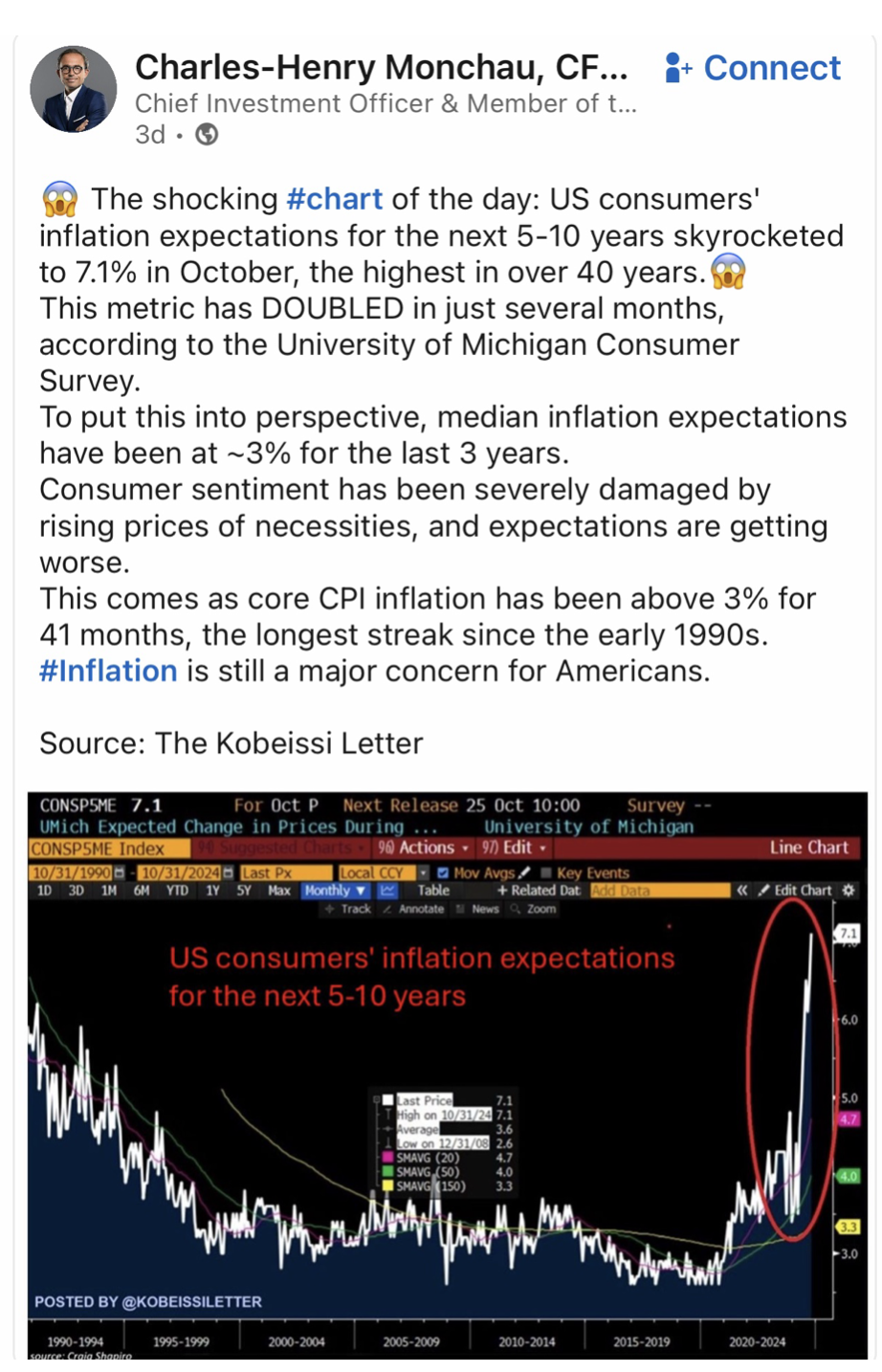Open the #chart hashtag link
This screenshot has height=1372, width=882.
coord(334,199)
